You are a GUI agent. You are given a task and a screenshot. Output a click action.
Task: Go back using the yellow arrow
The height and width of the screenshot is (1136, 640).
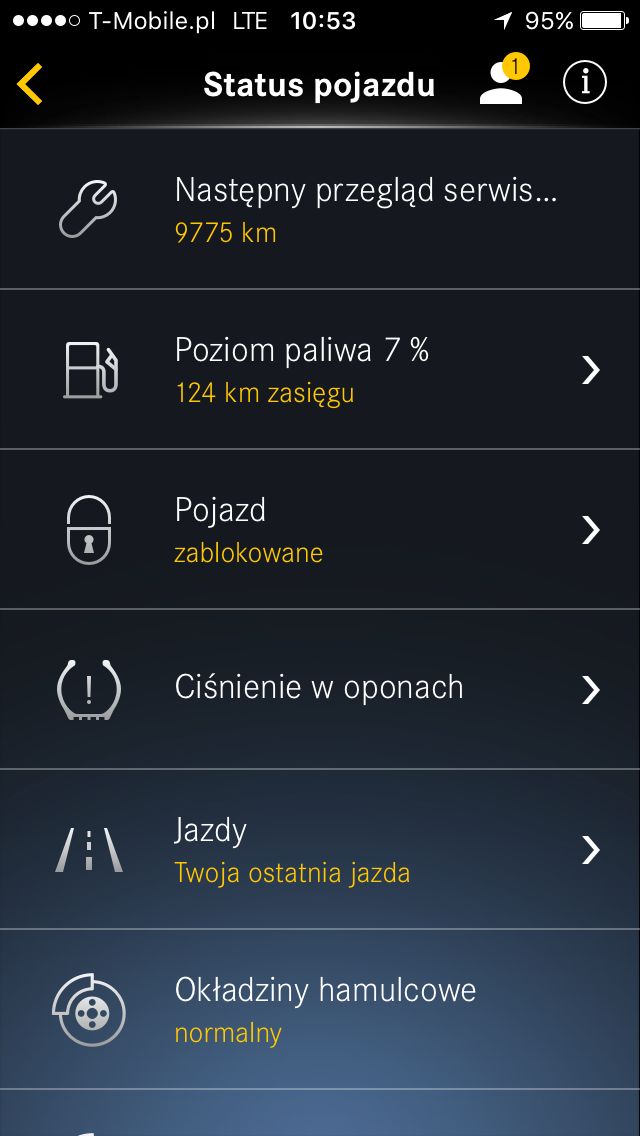(30, 85)
